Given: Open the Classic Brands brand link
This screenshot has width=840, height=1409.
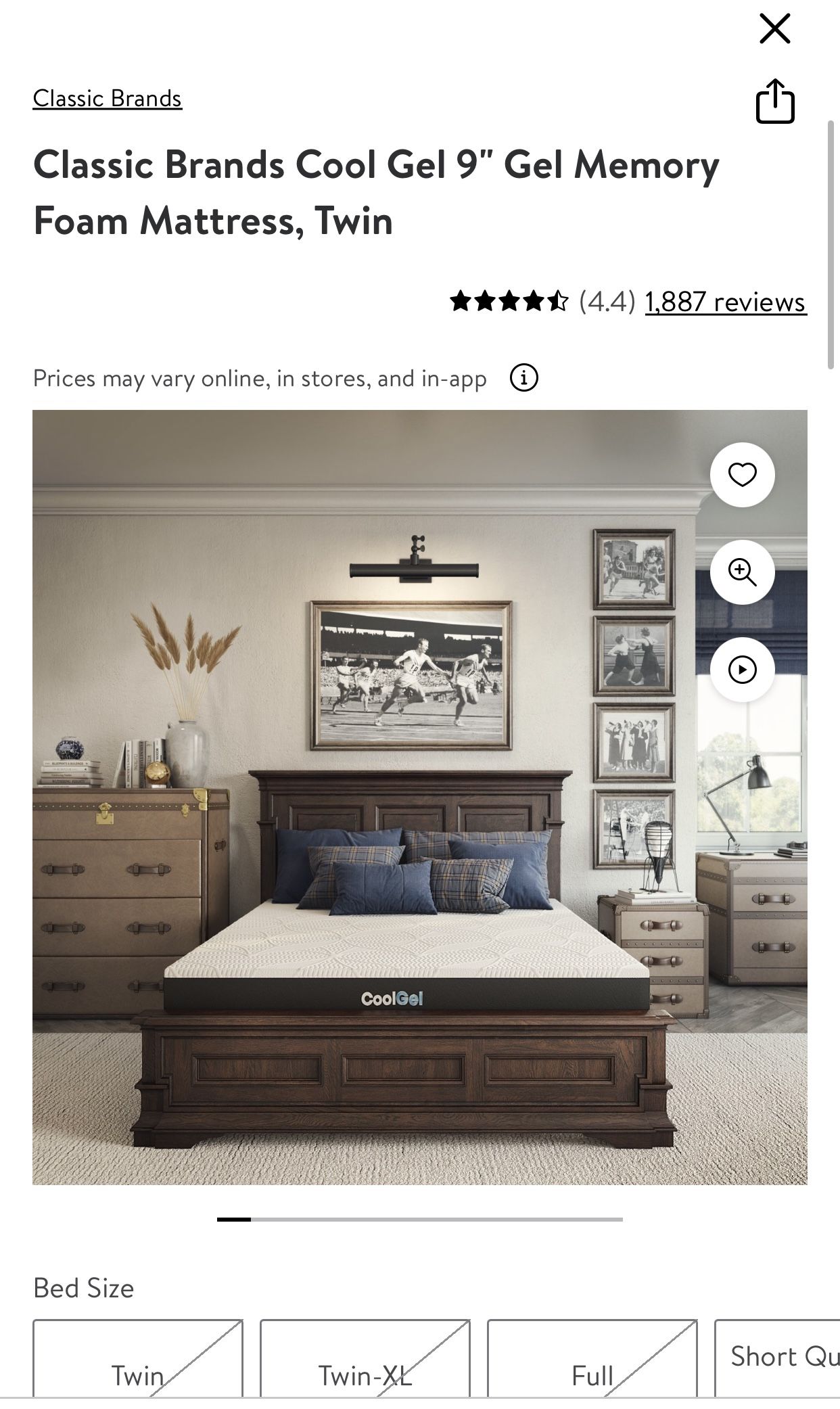Looking at the screenshot, I should [x=108, y=99].
